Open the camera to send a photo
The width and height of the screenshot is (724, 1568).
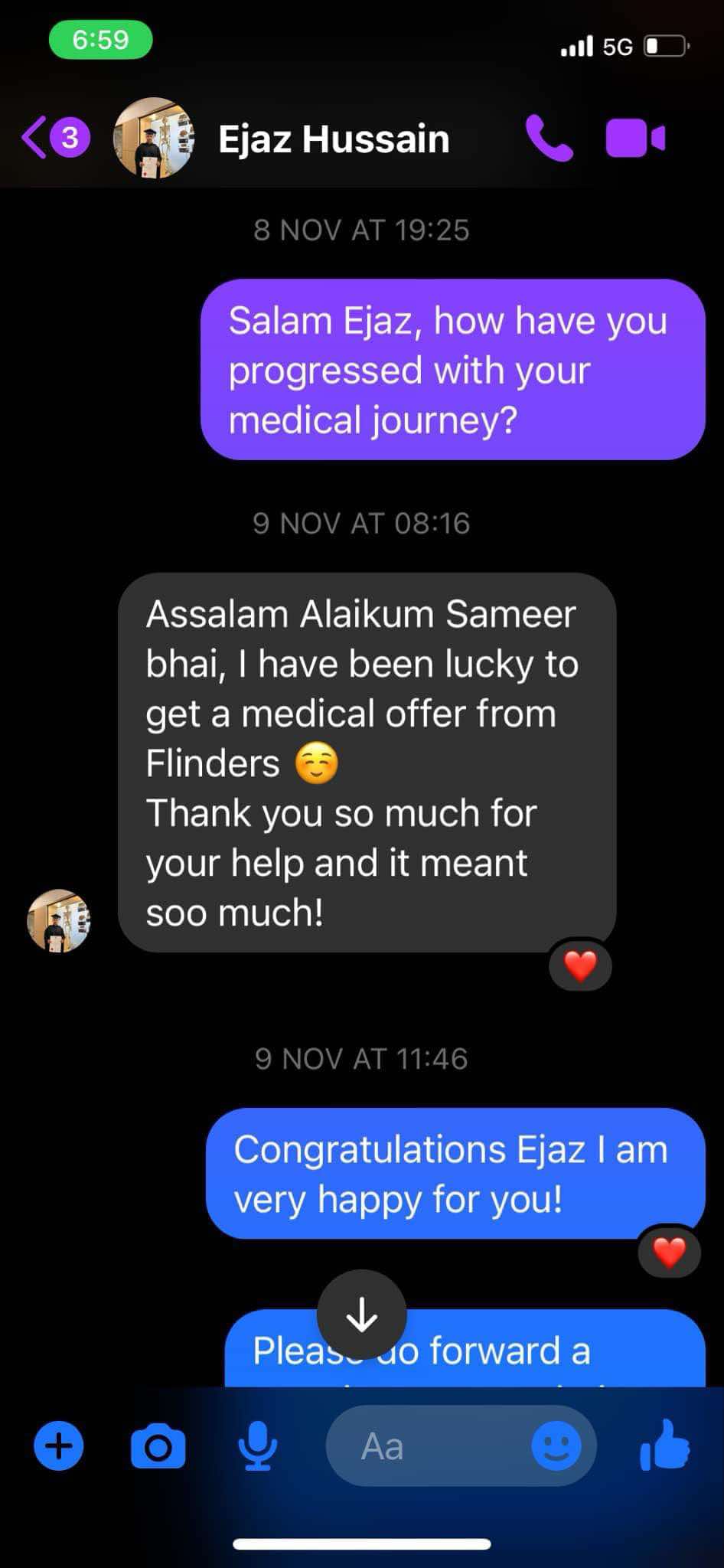(158, 1446)
